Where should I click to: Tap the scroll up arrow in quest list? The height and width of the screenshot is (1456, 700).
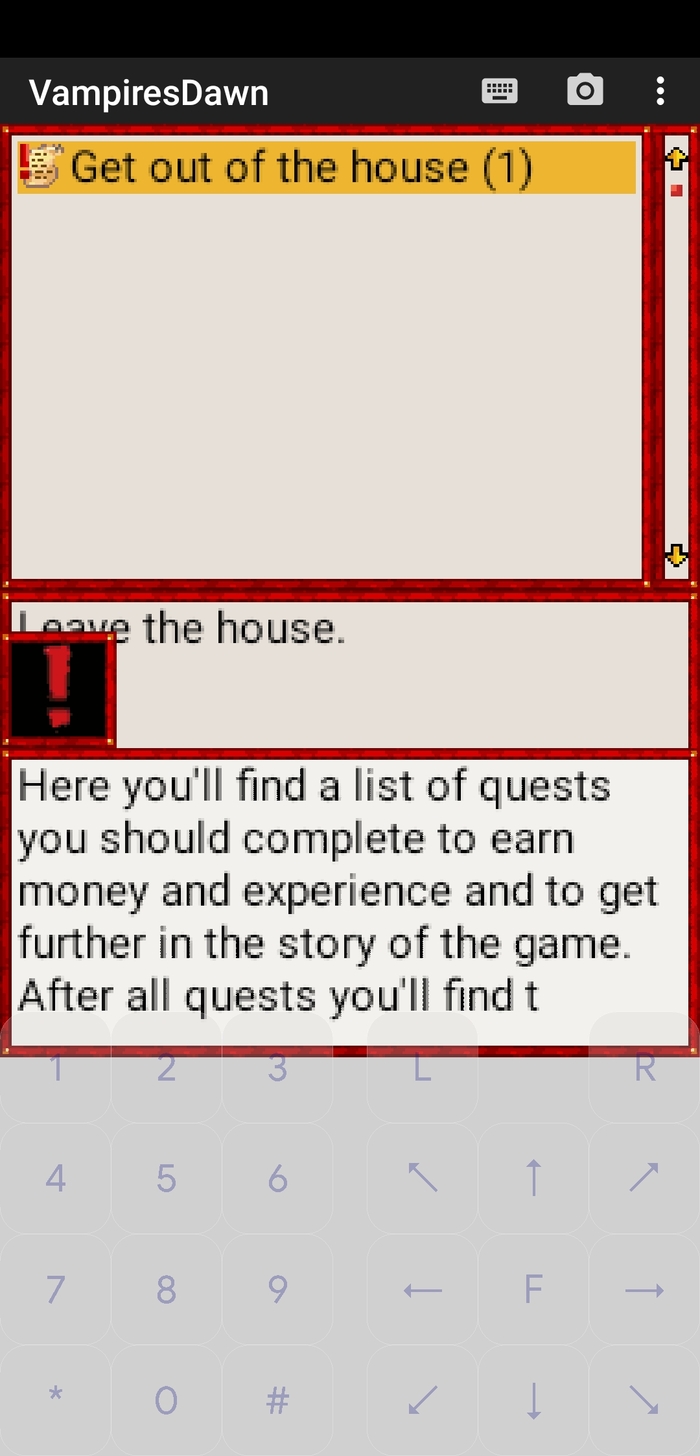pyautogui.click(x=676, y=158)
